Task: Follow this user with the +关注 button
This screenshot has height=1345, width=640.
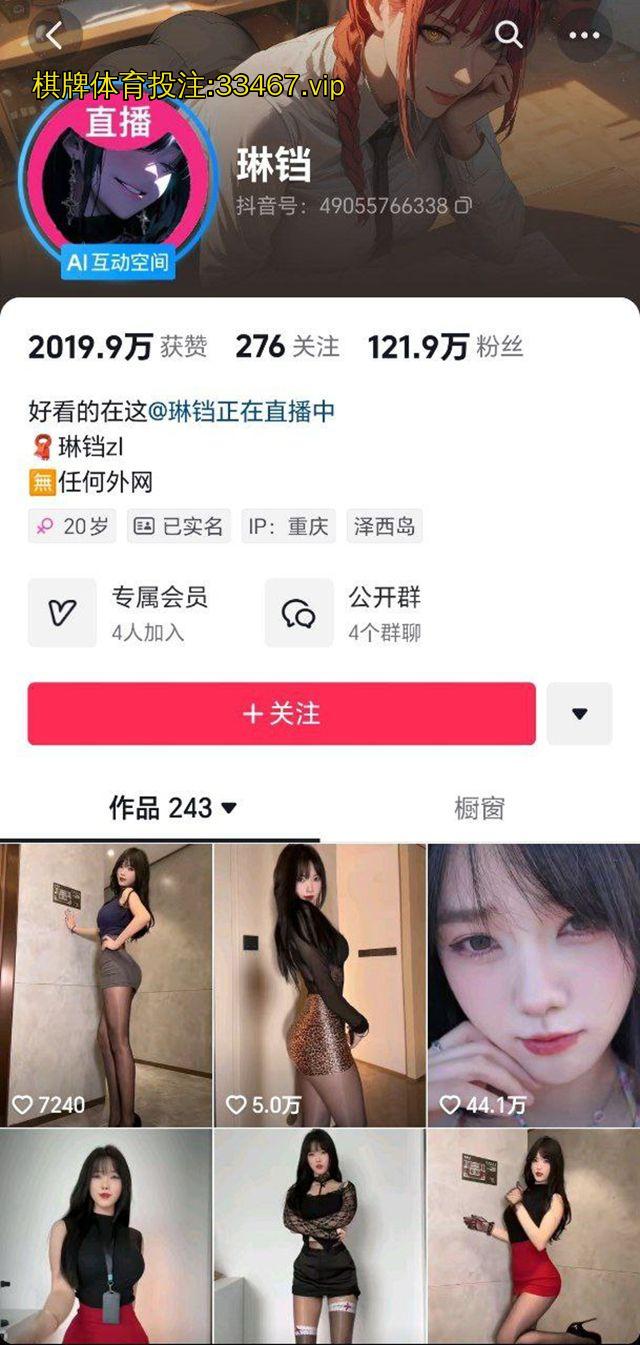Action: pos(281,714)
